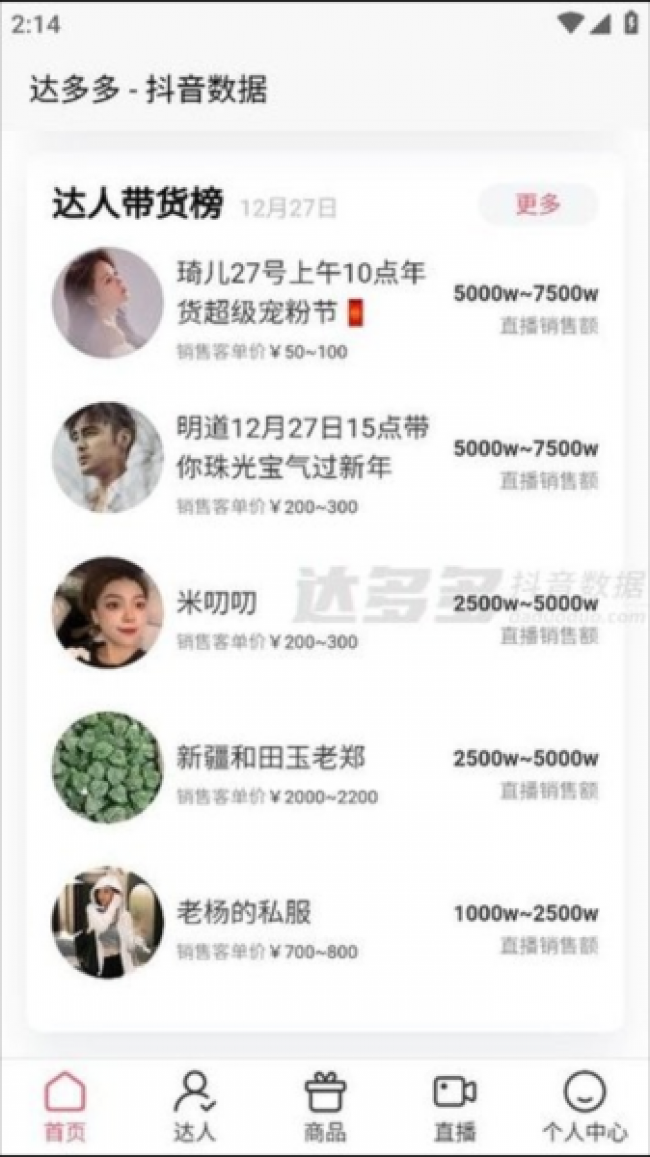Go to the 首页 tab
Viewport: 650px width, 1157px height.
65,1106
